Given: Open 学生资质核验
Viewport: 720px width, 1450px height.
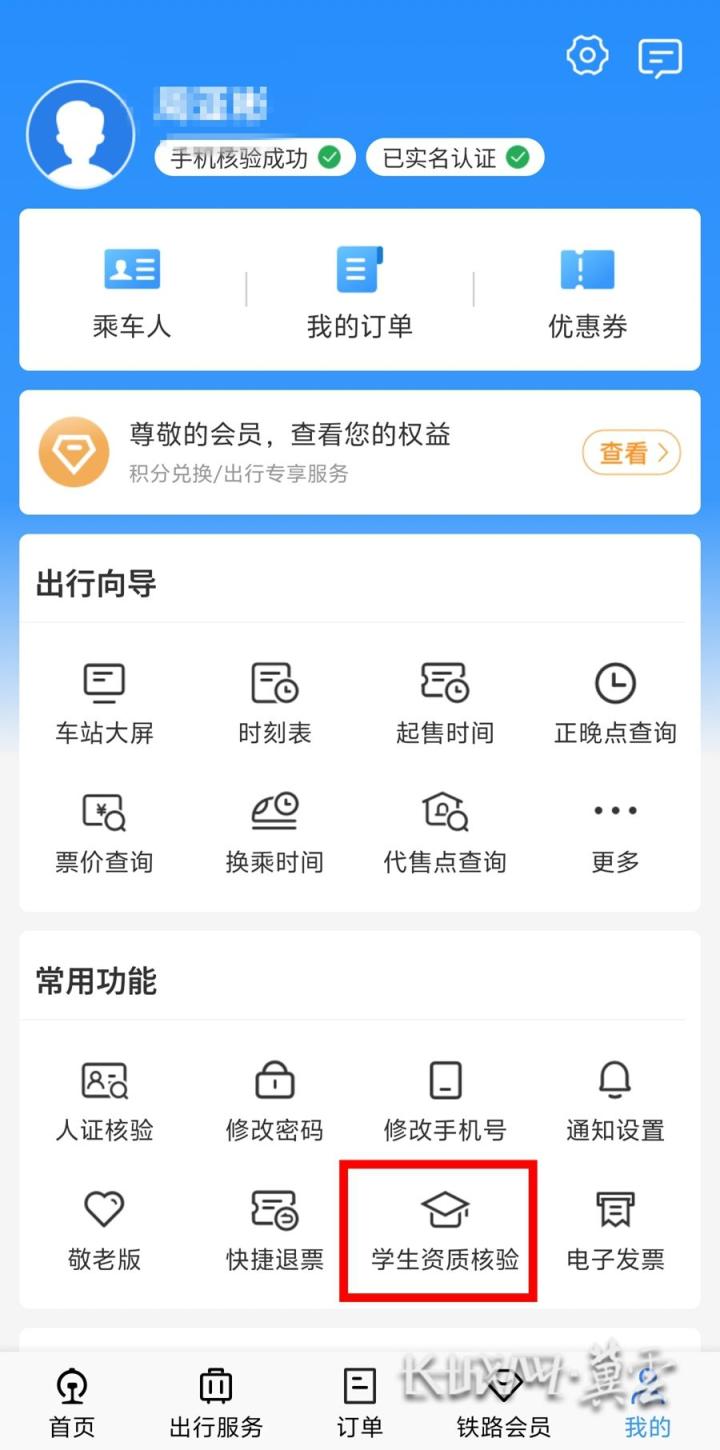Looking at the screenshot, I should point(445,1230).
